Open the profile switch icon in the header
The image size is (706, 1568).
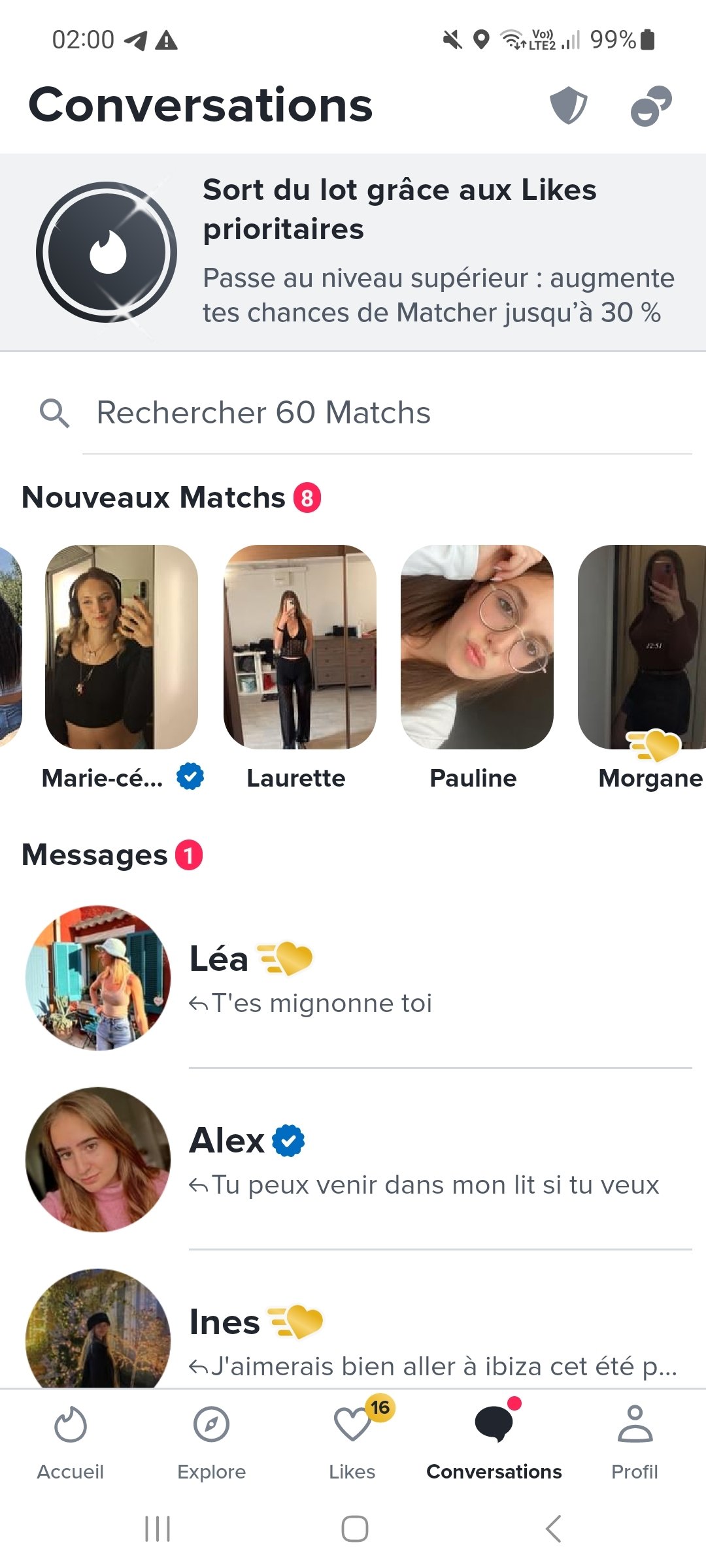click(650, 105)
